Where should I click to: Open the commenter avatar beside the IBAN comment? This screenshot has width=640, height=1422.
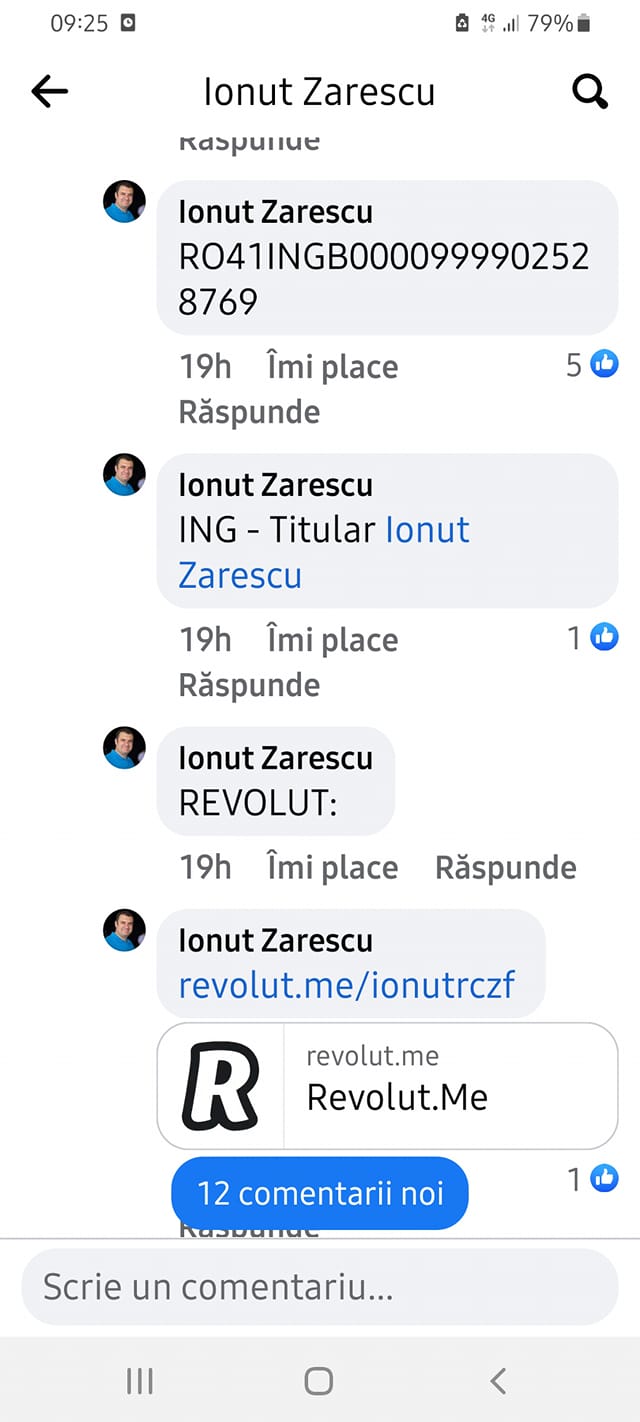point(125,202)
